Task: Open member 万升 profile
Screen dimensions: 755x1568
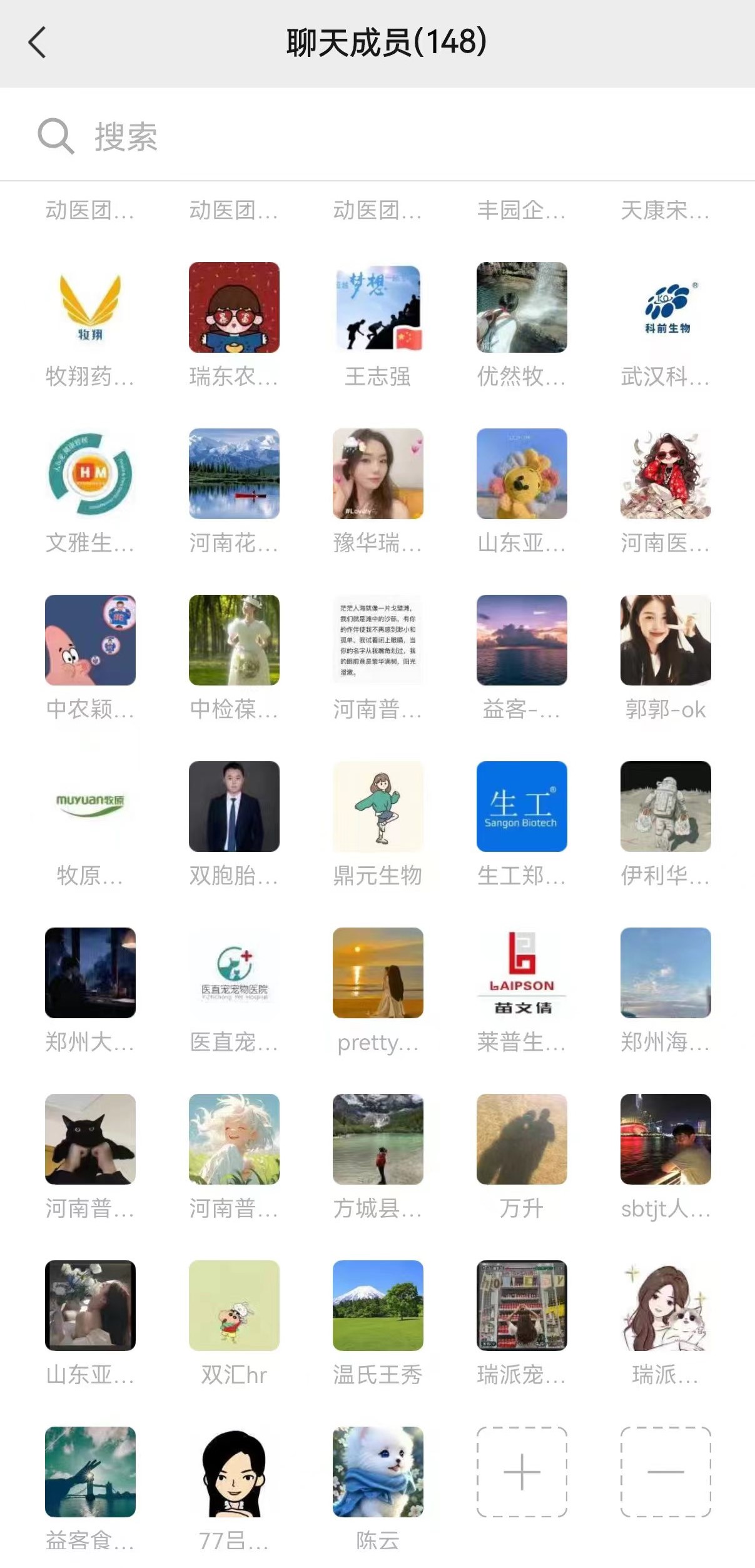Action: [x=522, y=1140]
